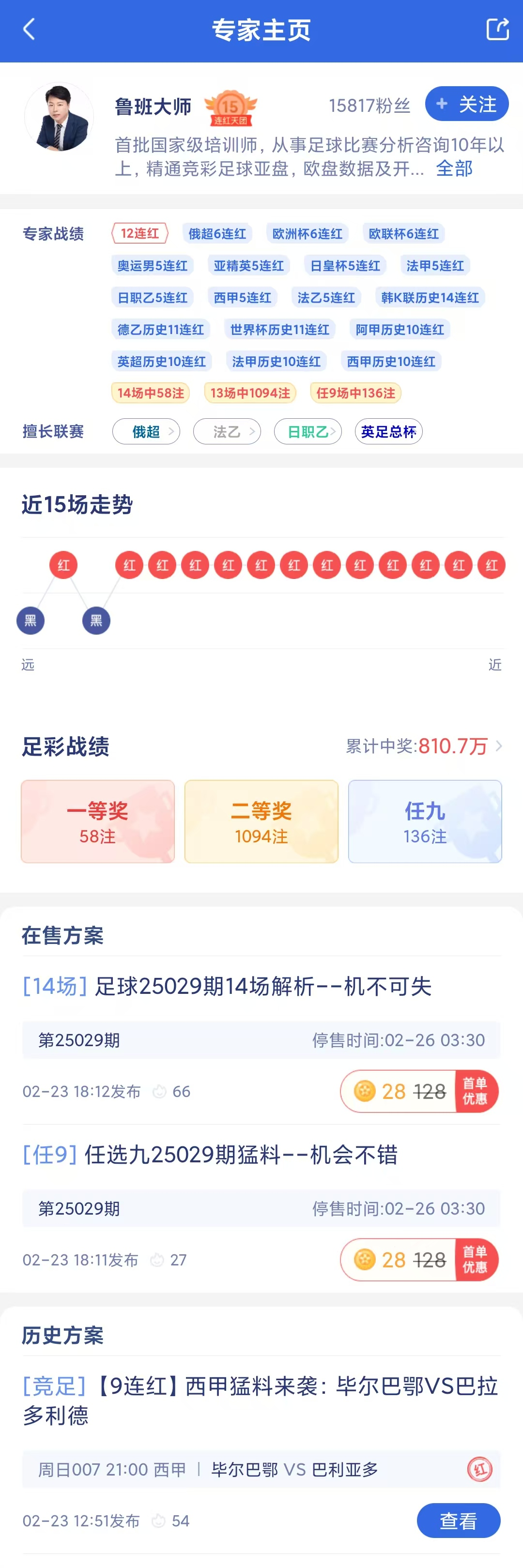Expand the full bio via 全部

(454, 168)
